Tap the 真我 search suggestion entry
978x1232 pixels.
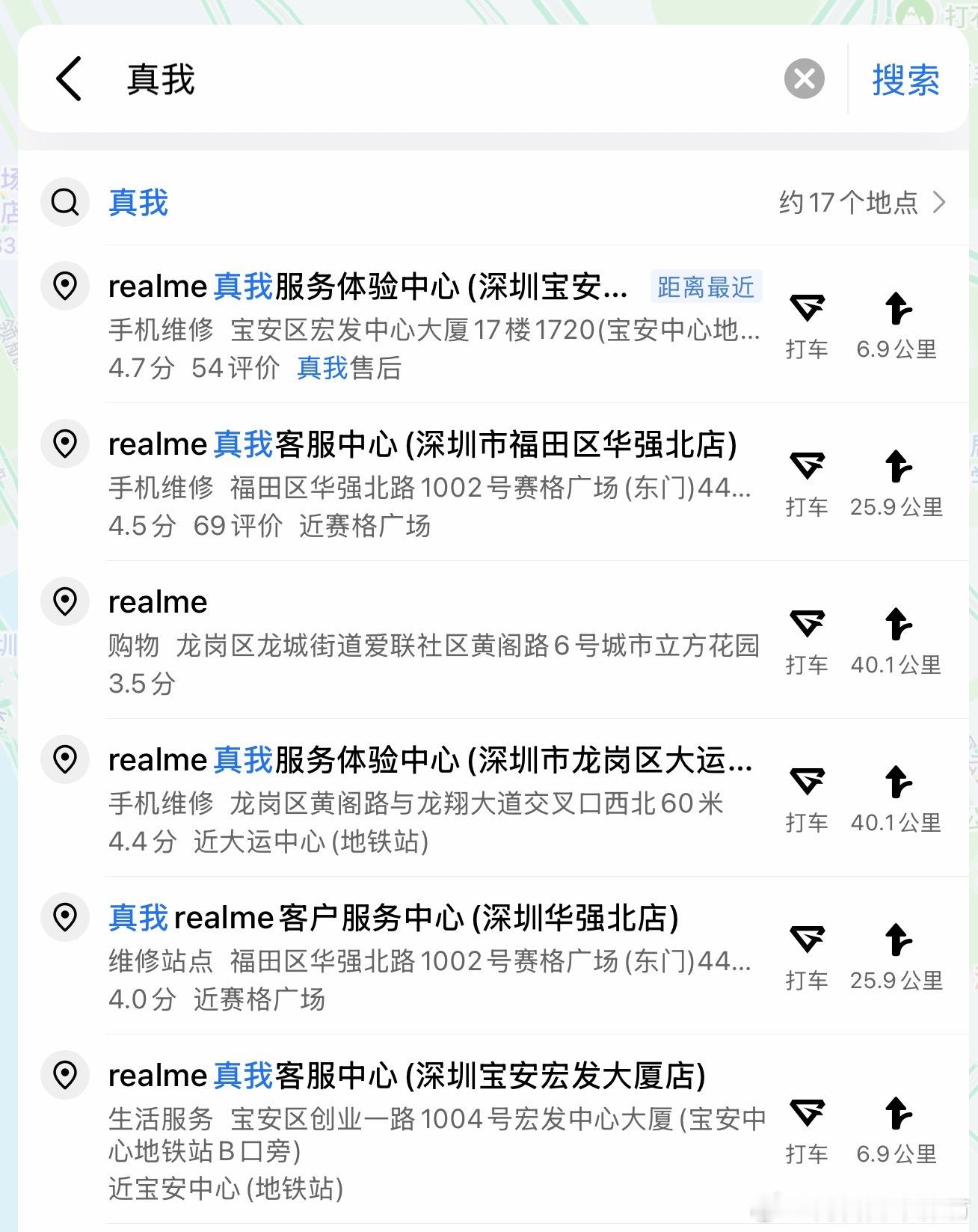tap(138, 202)
